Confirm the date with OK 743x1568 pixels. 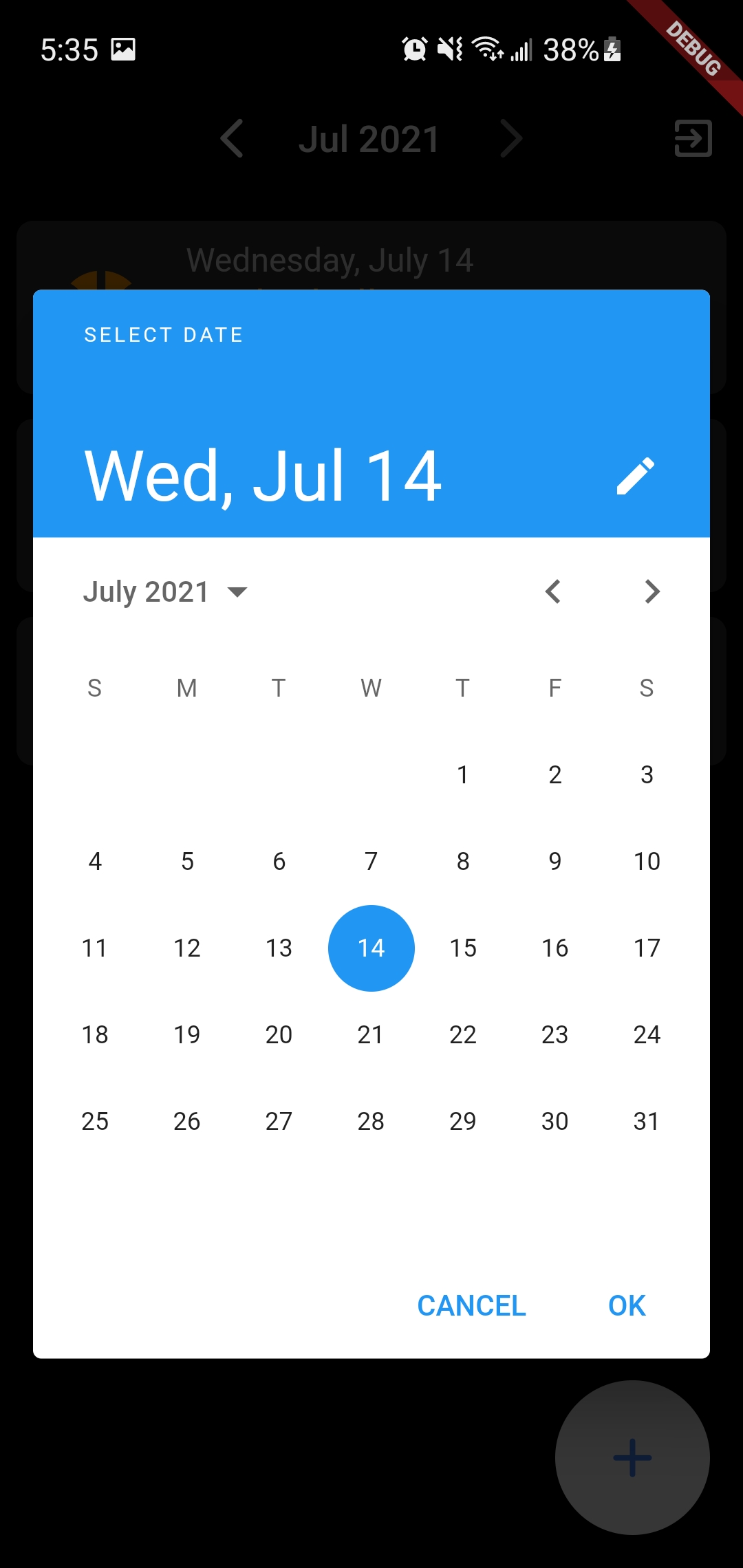627,1305
